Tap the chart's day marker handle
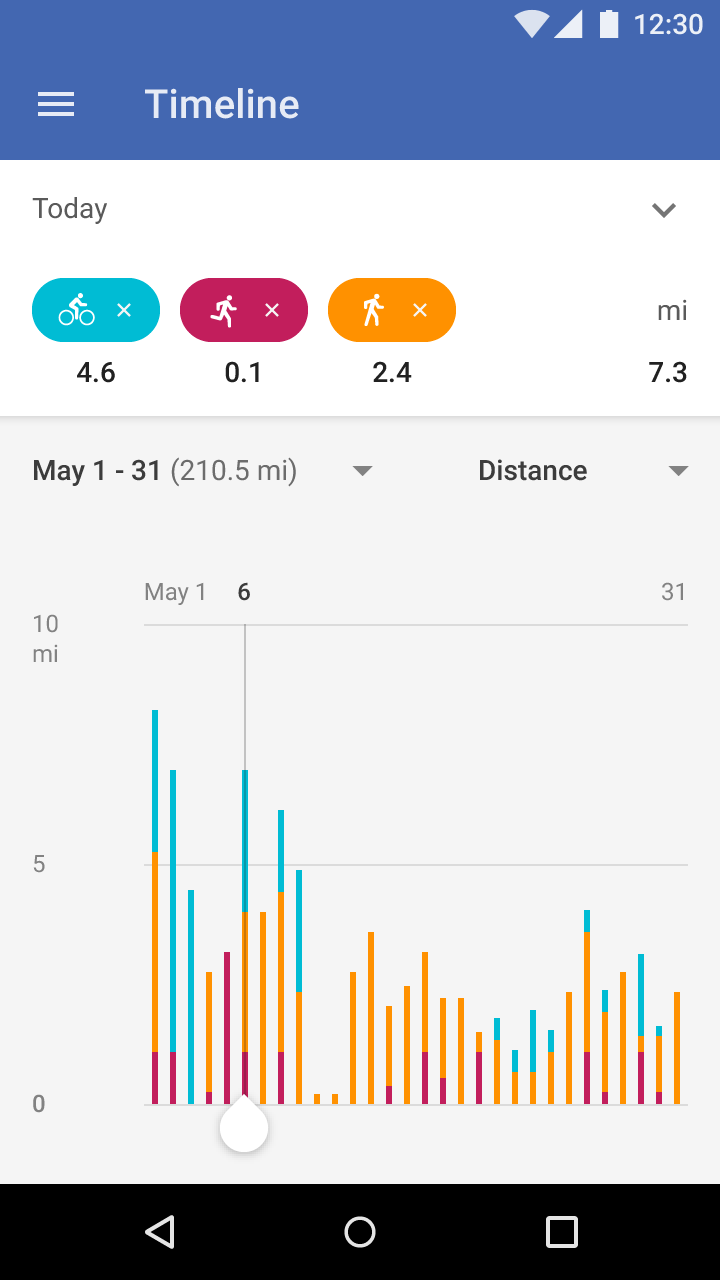Image resolution: width=720 pixels, height=1280 pixels. (x=244, y=1127)
